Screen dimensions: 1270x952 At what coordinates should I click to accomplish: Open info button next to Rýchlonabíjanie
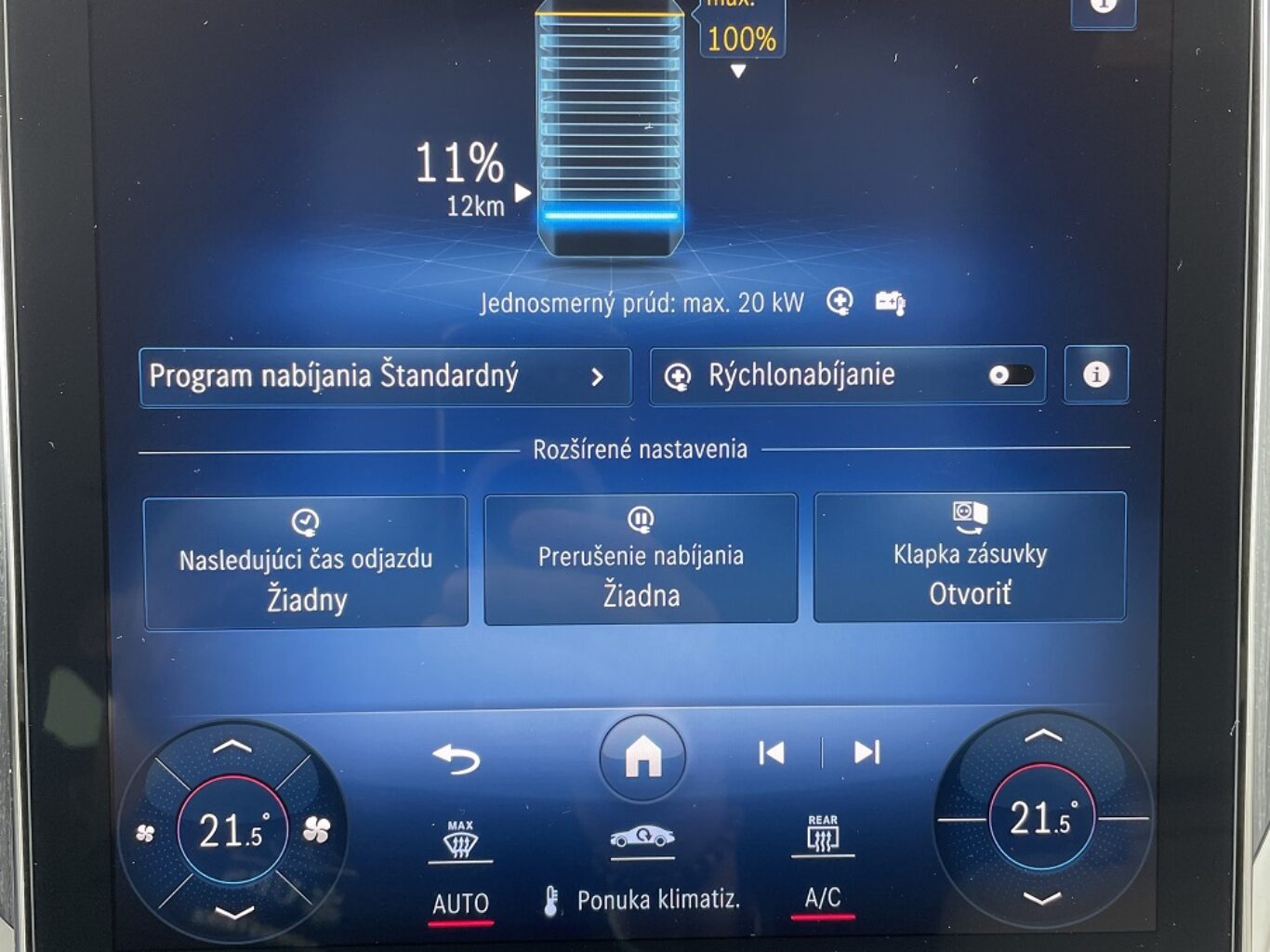pyautogui.click(x=1096, y=374)
